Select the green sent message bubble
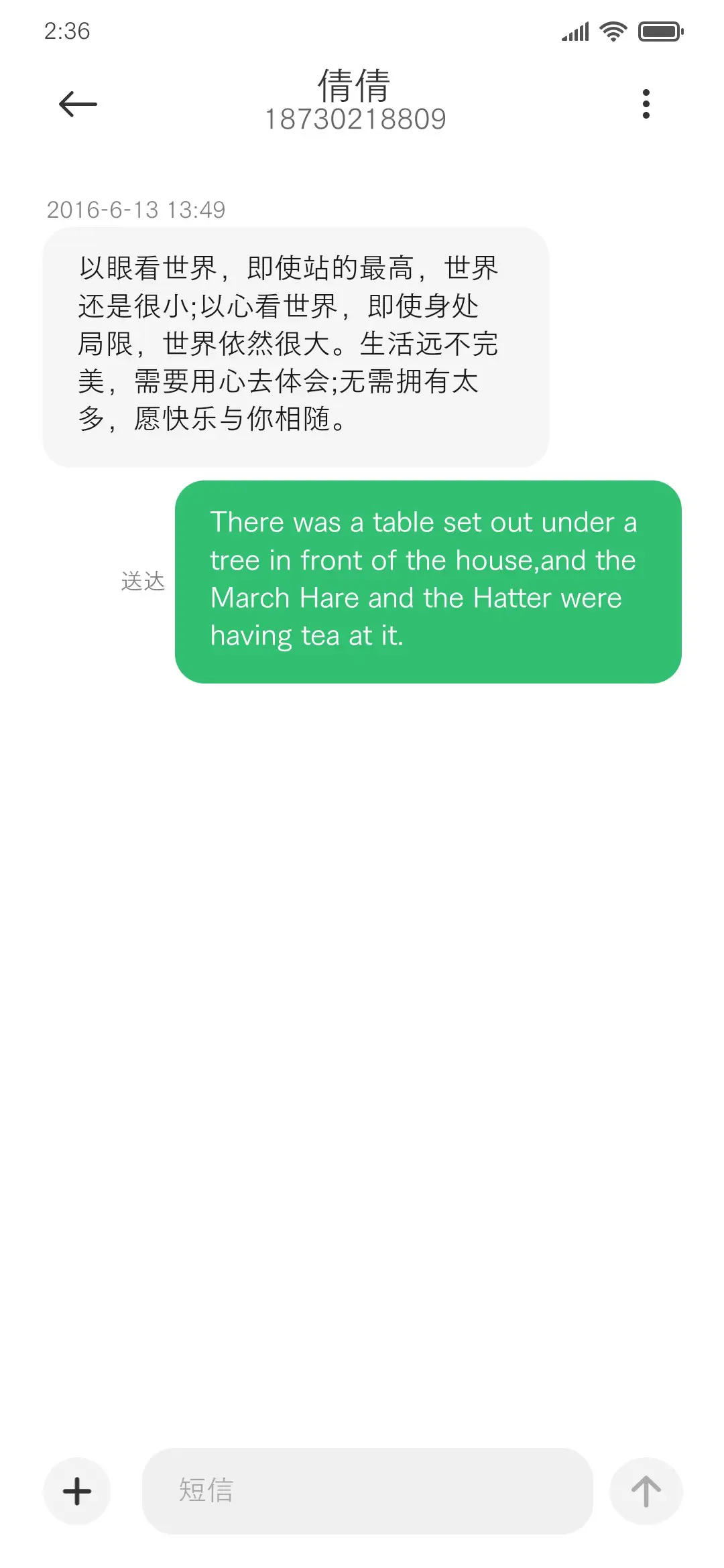 pos(428,580)
